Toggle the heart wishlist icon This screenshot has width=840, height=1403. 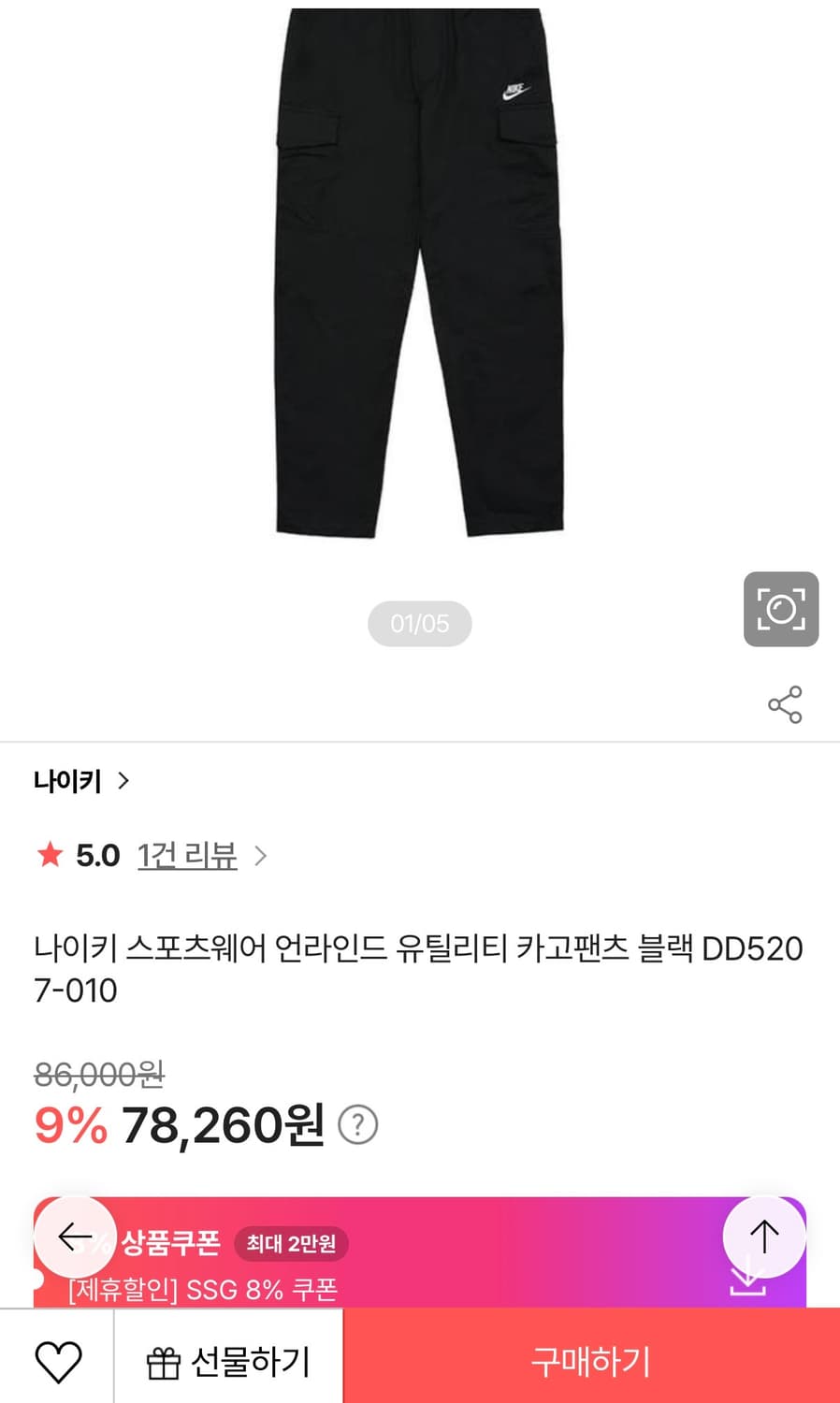point(58,1361)
